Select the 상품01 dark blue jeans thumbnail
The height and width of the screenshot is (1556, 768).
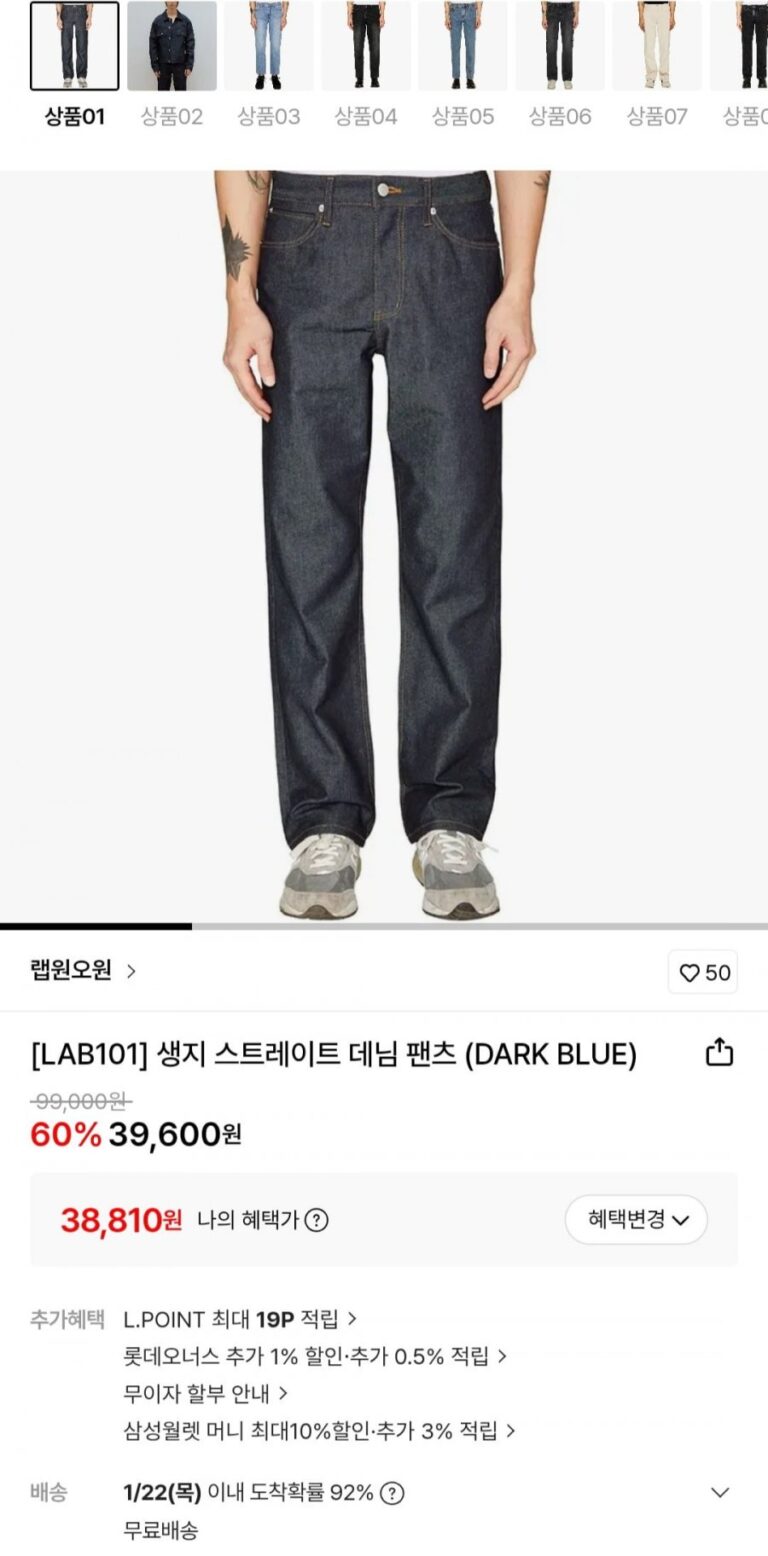[75, 46]
